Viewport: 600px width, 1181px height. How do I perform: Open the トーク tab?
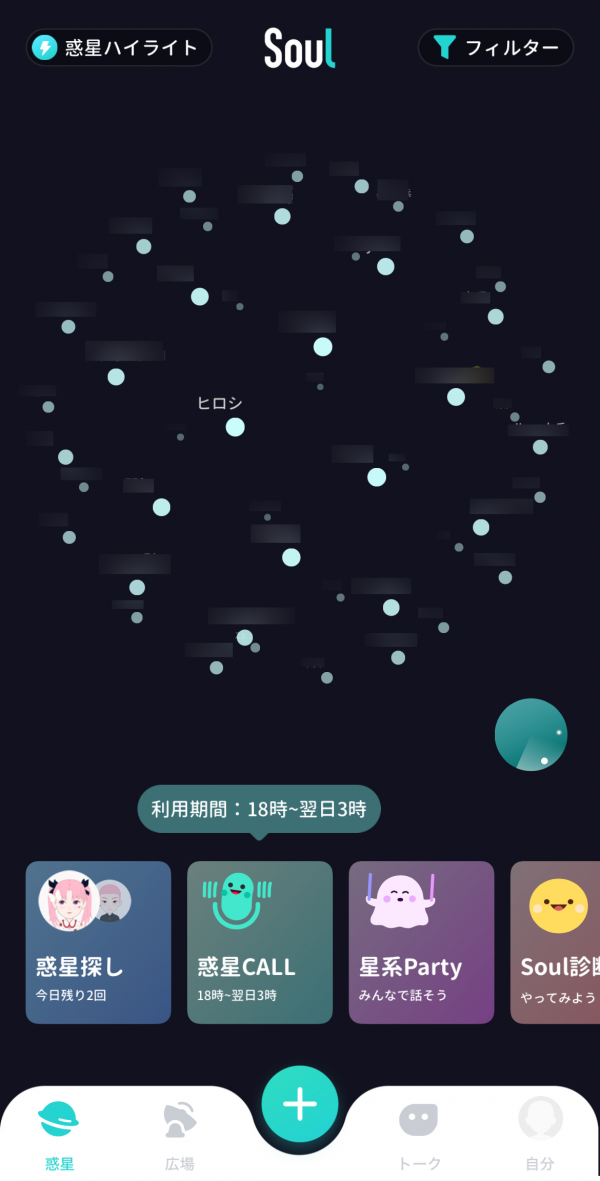[x=419, y=1135]
